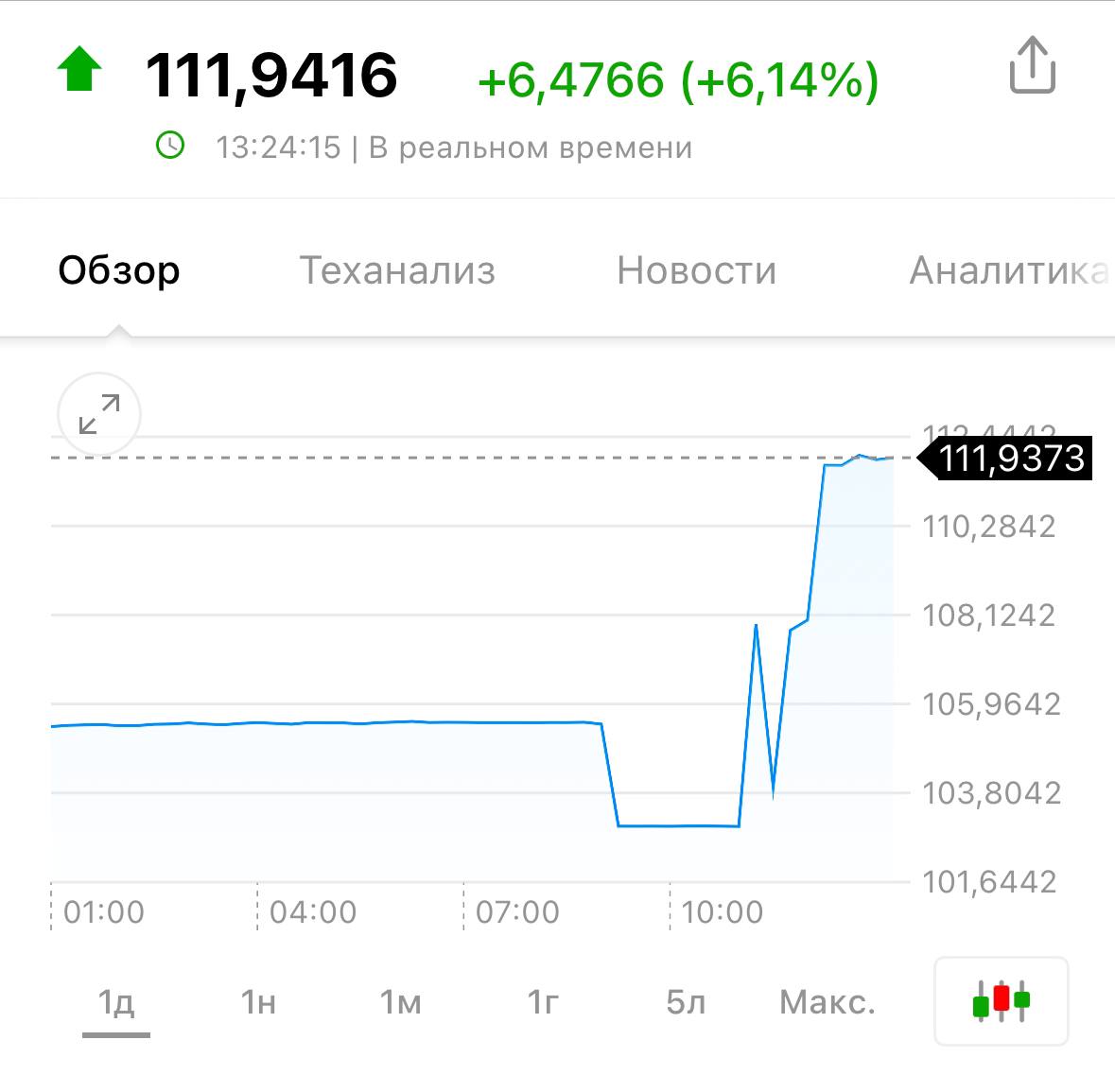Select the Обзор tab
This screenshot has height=1092, width=1115.
[x=119, y=270]
